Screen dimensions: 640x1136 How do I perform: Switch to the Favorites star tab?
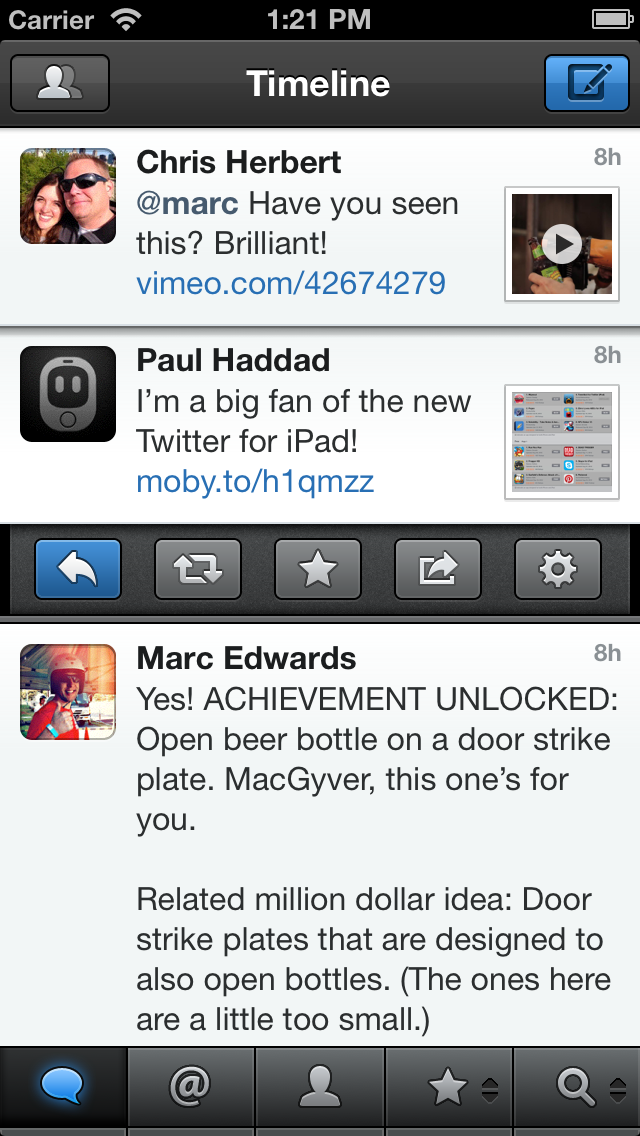click(449, 1088)
